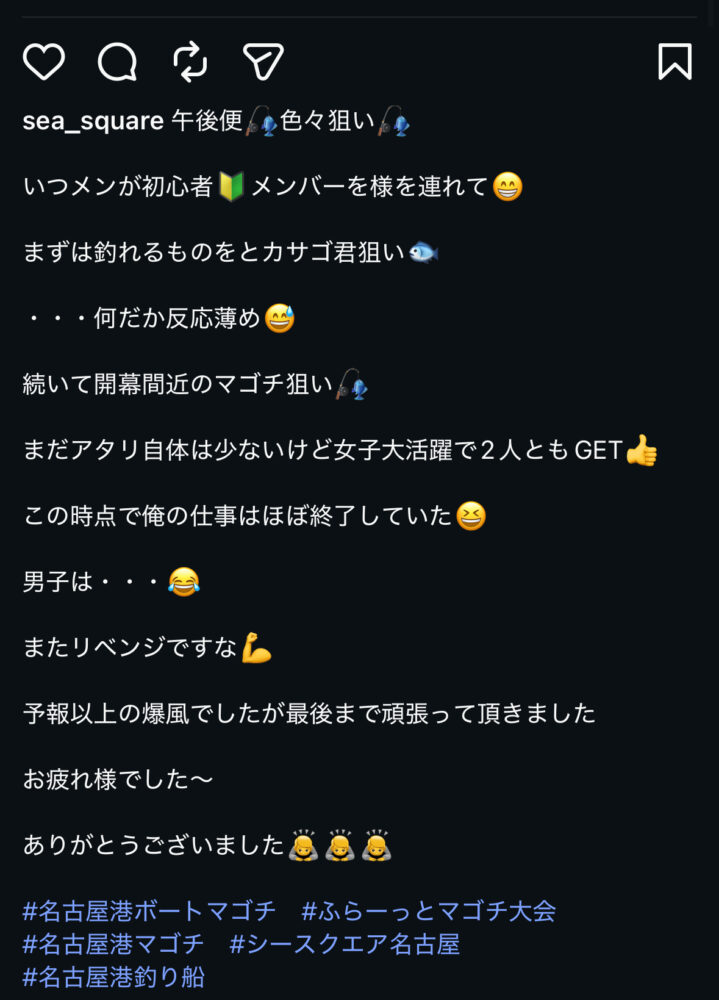Open hashtag #ふらーっとマゴチ大会
Screen dimensions: 719x1000
[x=428, y=911]
